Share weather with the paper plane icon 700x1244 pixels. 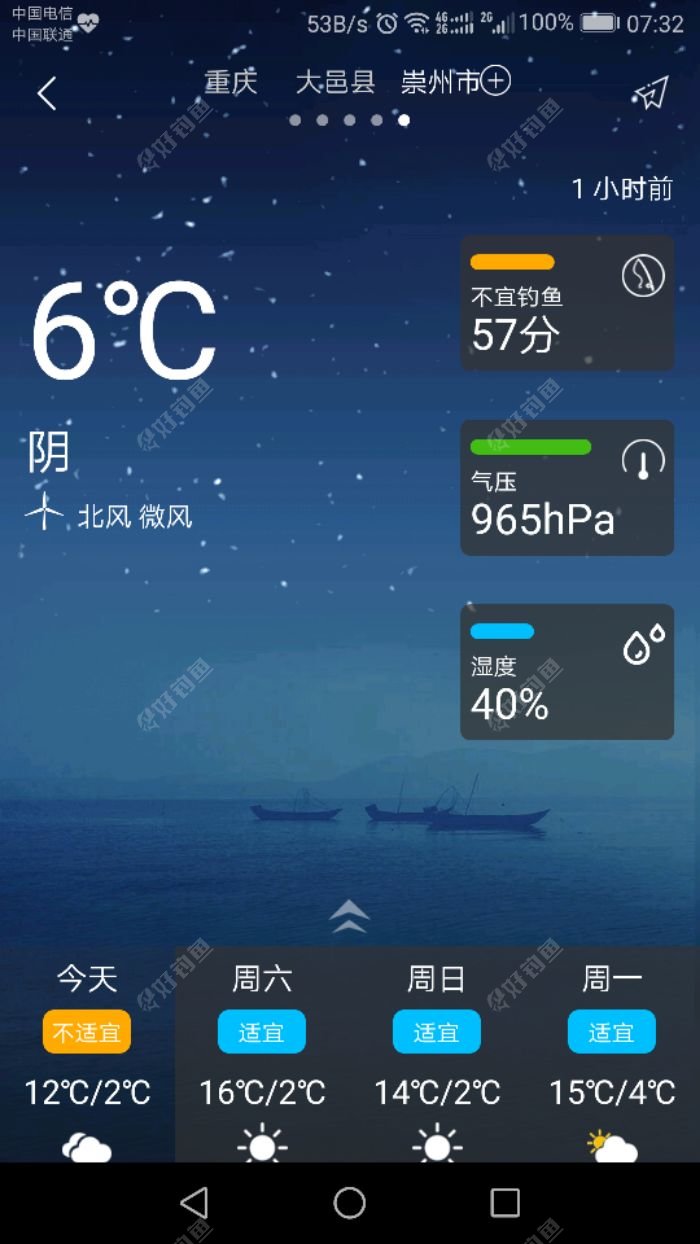650,93
